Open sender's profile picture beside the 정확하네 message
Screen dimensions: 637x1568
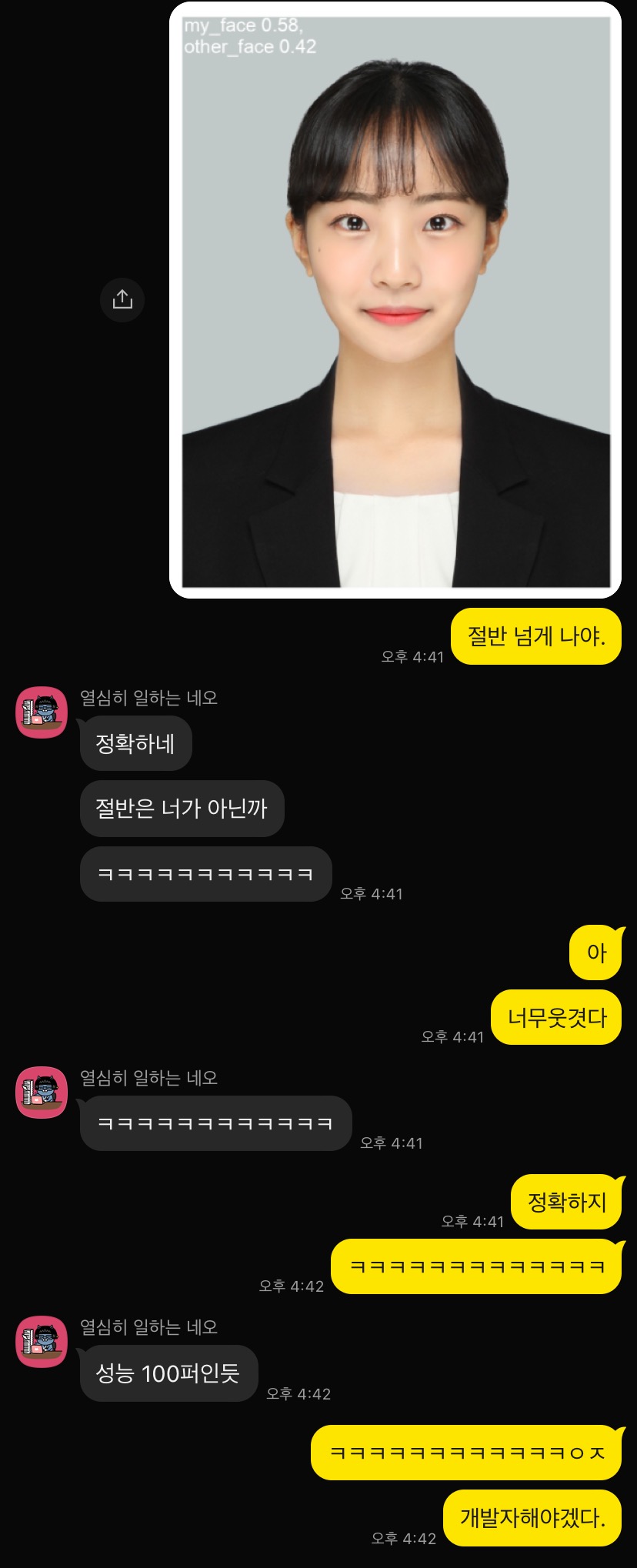(x=42, y=712)
